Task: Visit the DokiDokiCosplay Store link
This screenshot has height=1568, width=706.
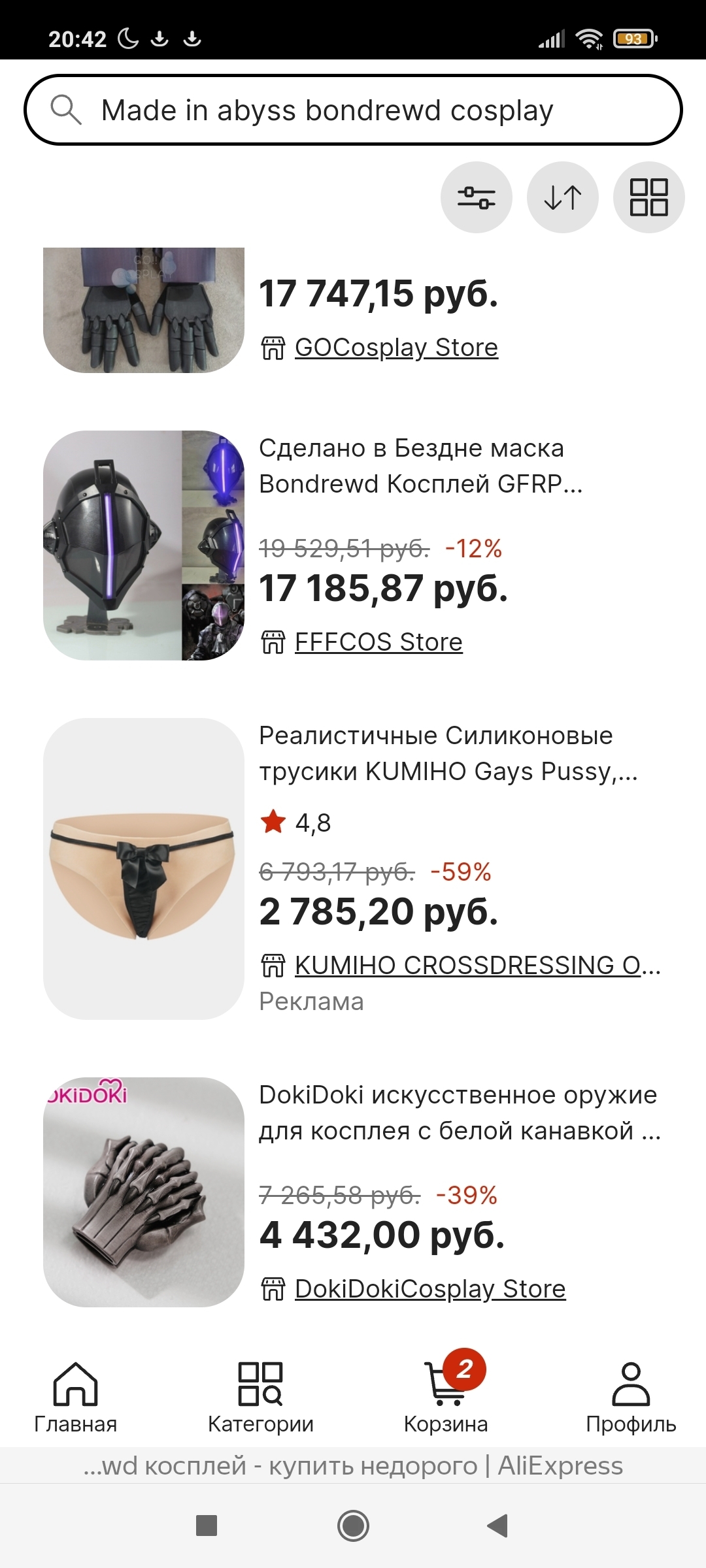Action: click(x=429, y=1289)
